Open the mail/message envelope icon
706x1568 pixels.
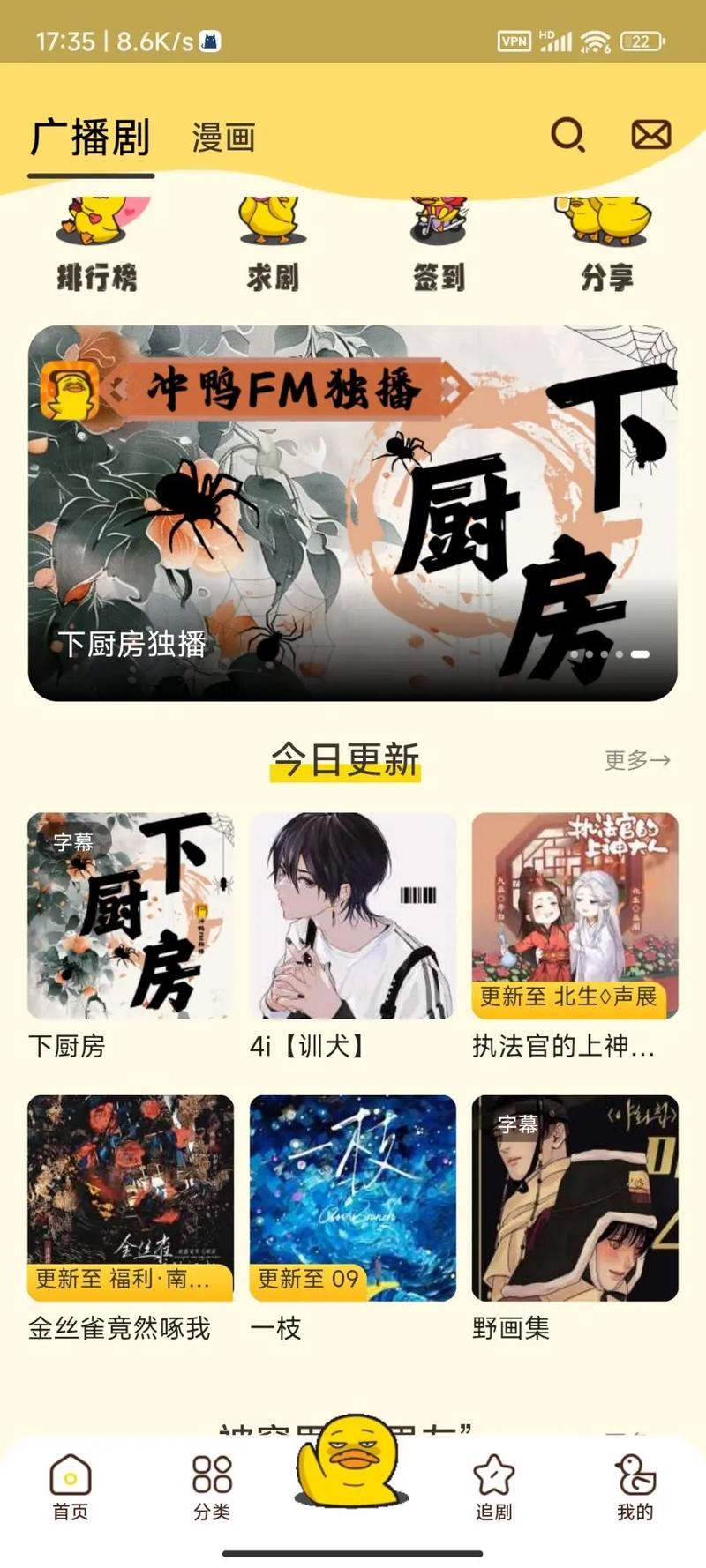[650, 134]
